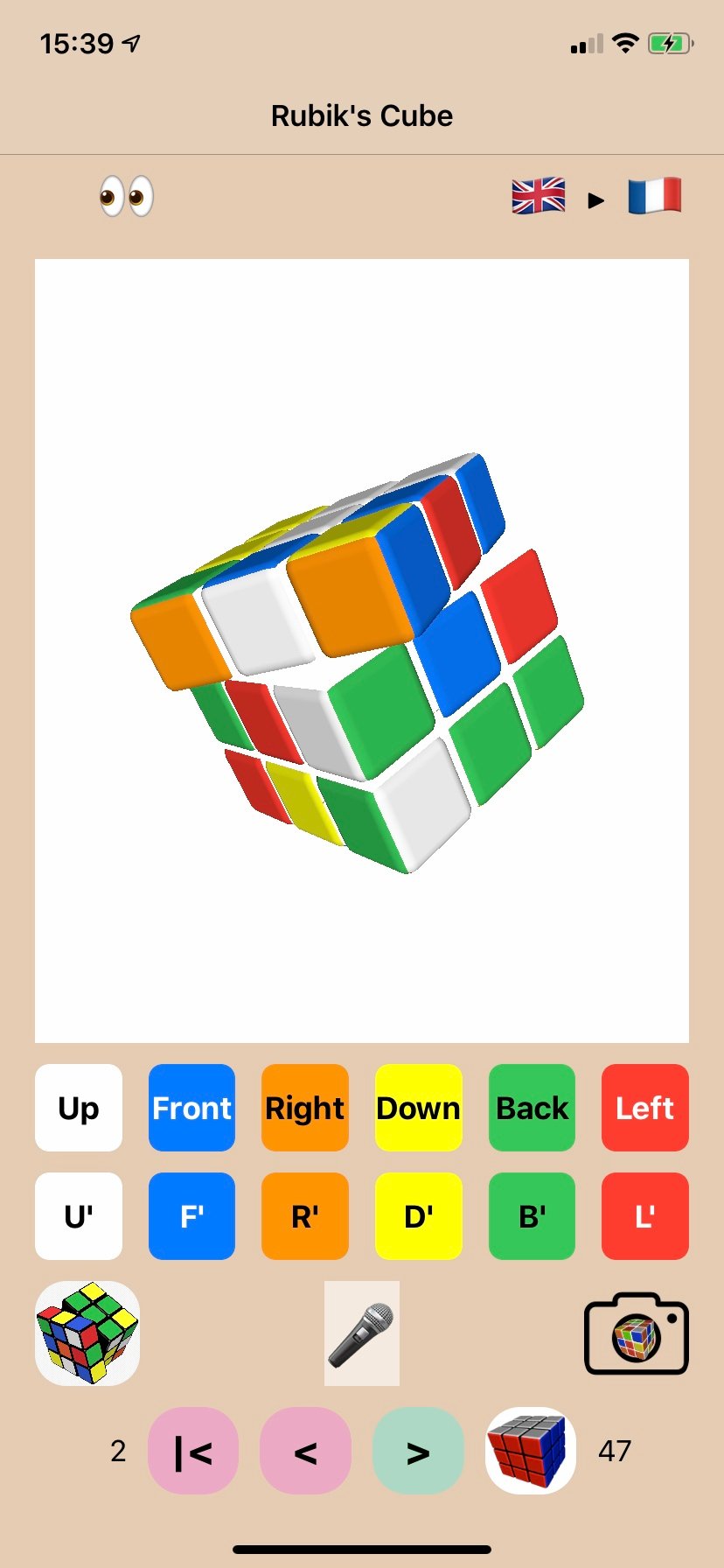Viewport: 724px width, 1568px height.
Task: Apply the R' inverse move
Action: pos(305,1216)
